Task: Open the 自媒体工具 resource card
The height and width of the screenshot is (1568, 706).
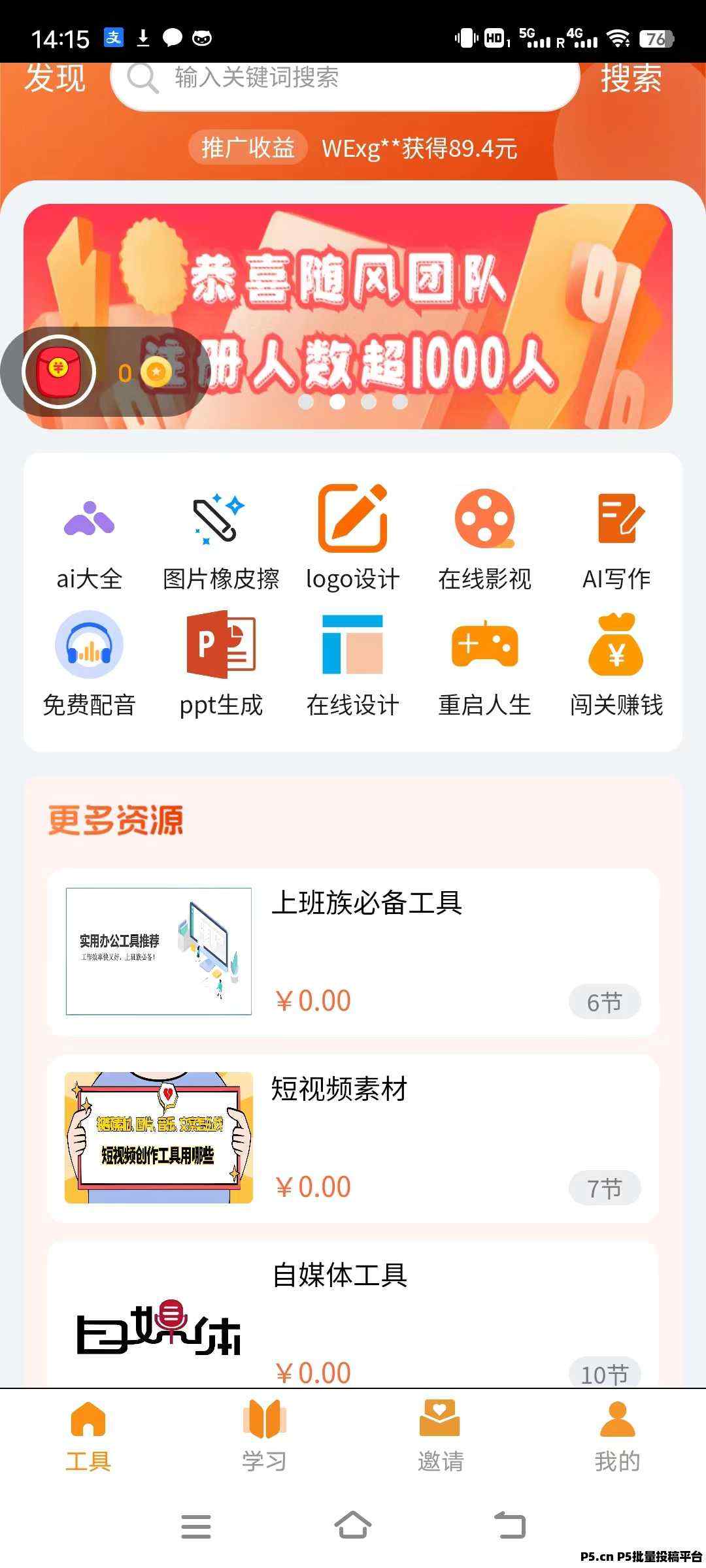Action: (x=353, y=1314)
